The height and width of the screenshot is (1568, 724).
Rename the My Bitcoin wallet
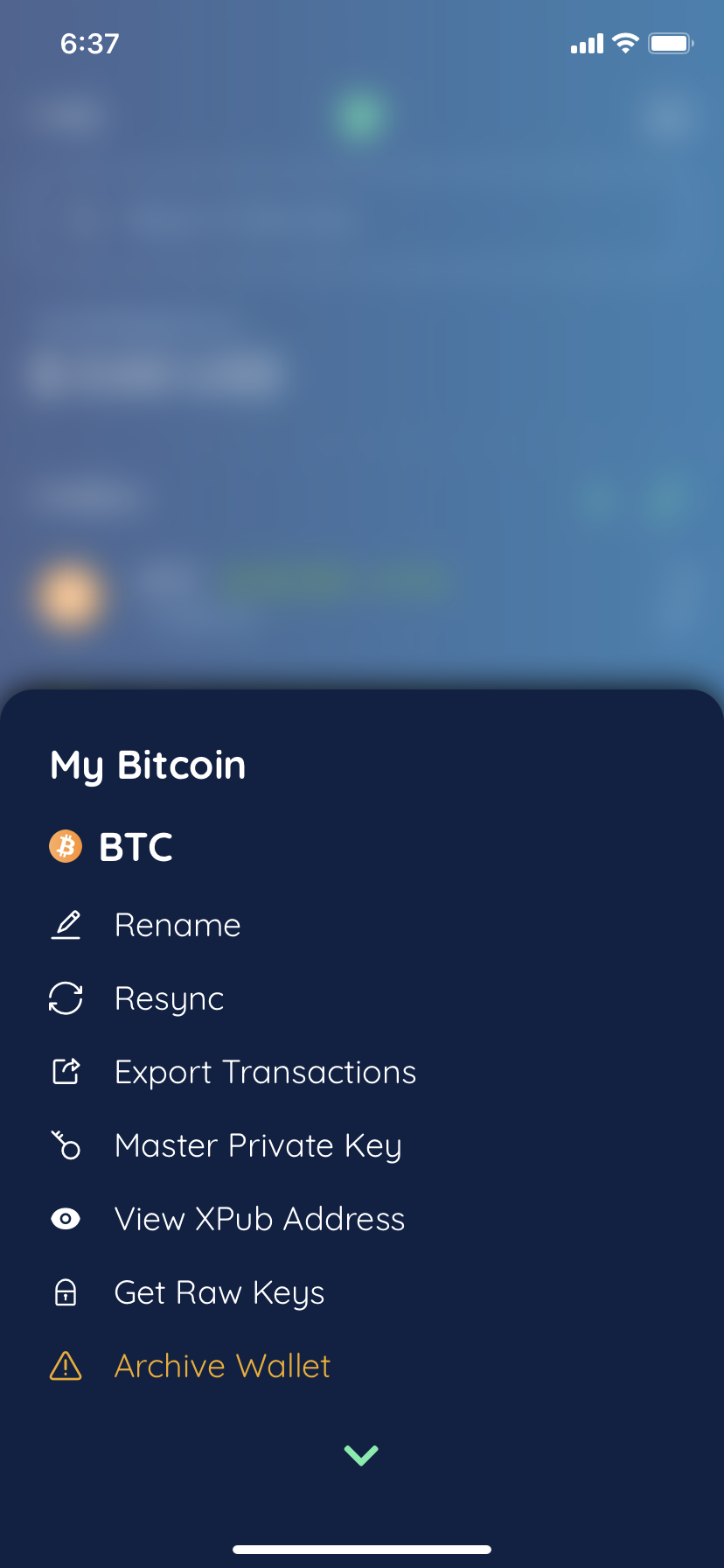178,925
